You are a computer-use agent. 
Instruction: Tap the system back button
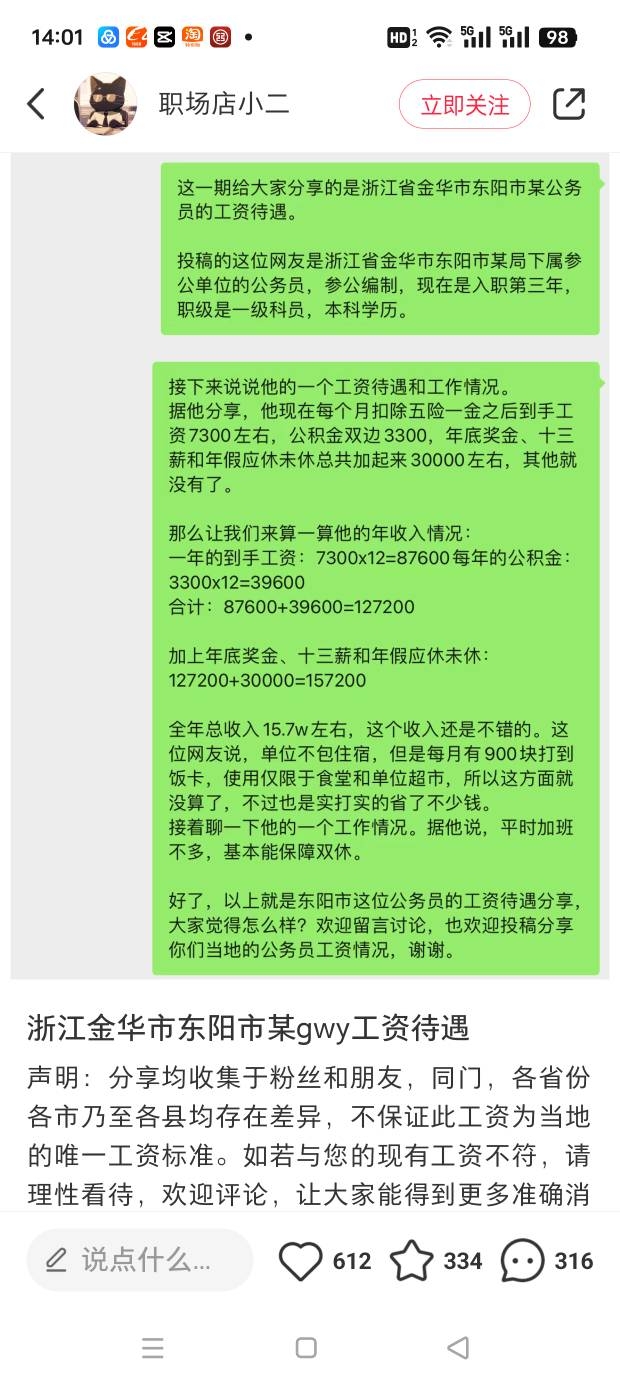tap(458, 1347)
